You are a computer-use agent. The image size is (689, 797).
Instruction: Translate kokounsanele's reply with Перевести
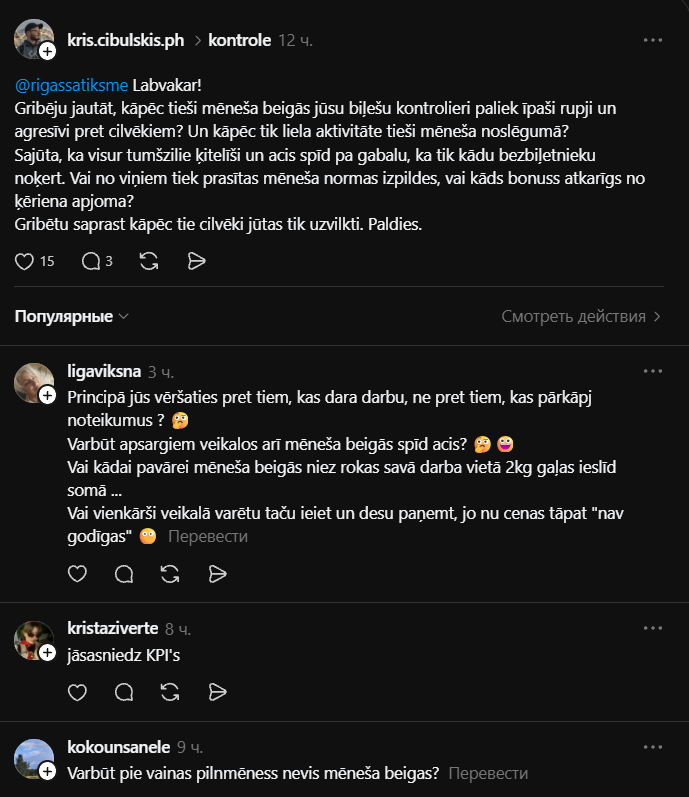coord(488,773)
